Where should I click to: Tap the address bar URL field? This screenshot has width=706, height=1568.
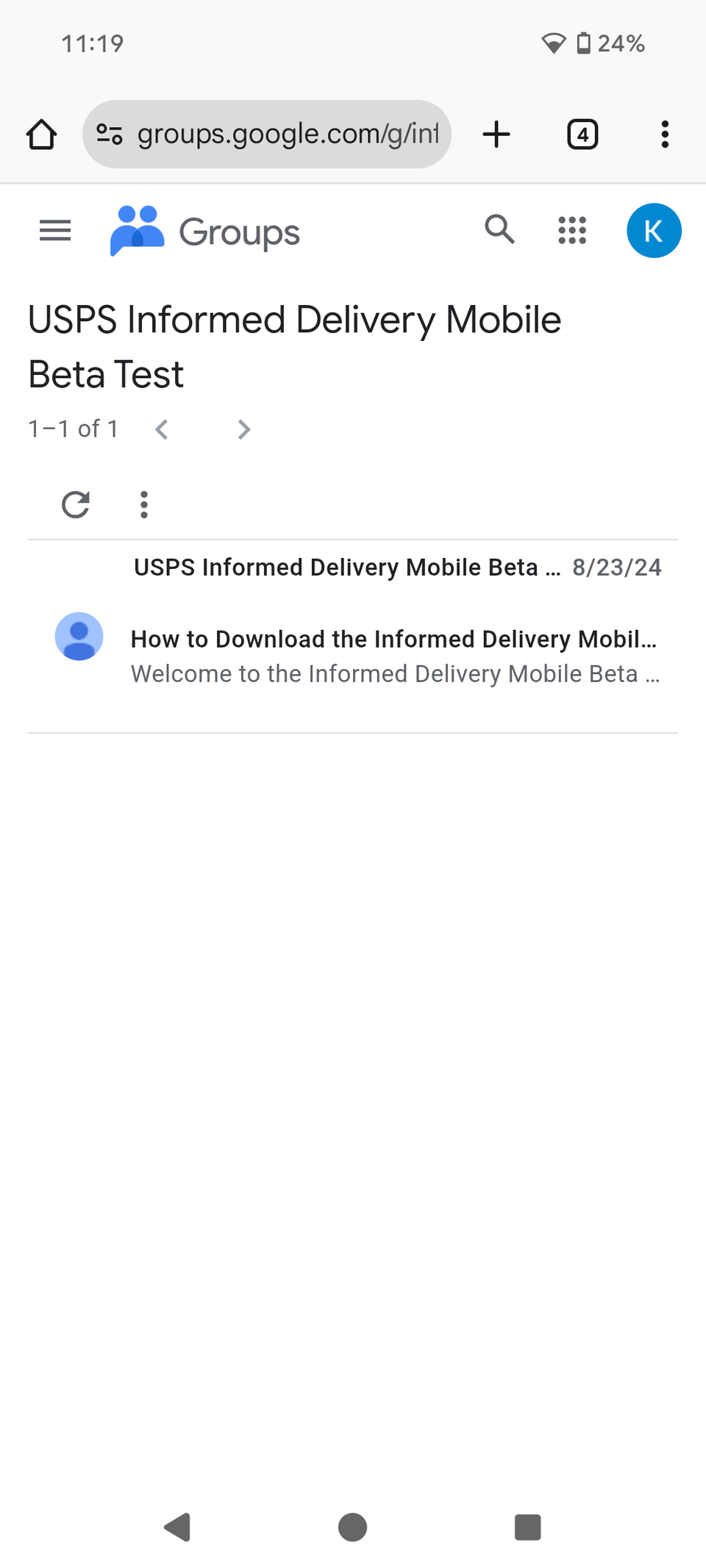tap(288, 134)
